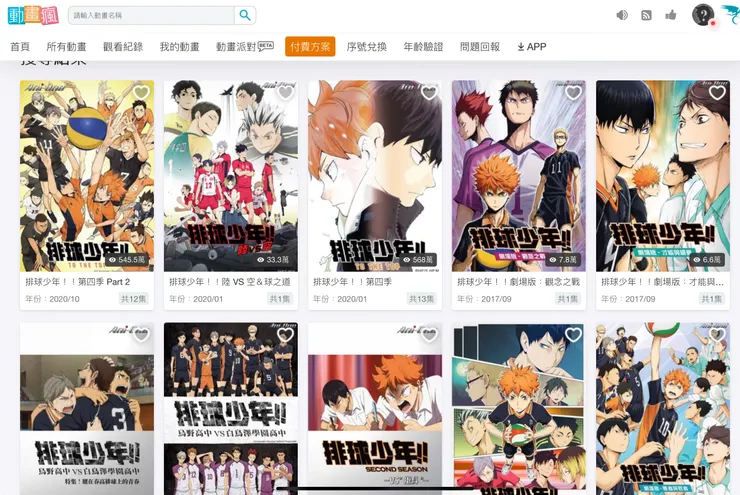Viewport: 740px width, 495px height.
Task: Favorite 排球少年!!陸 VS 空&球之道 with heart
Action: click(x=285, y=93)
